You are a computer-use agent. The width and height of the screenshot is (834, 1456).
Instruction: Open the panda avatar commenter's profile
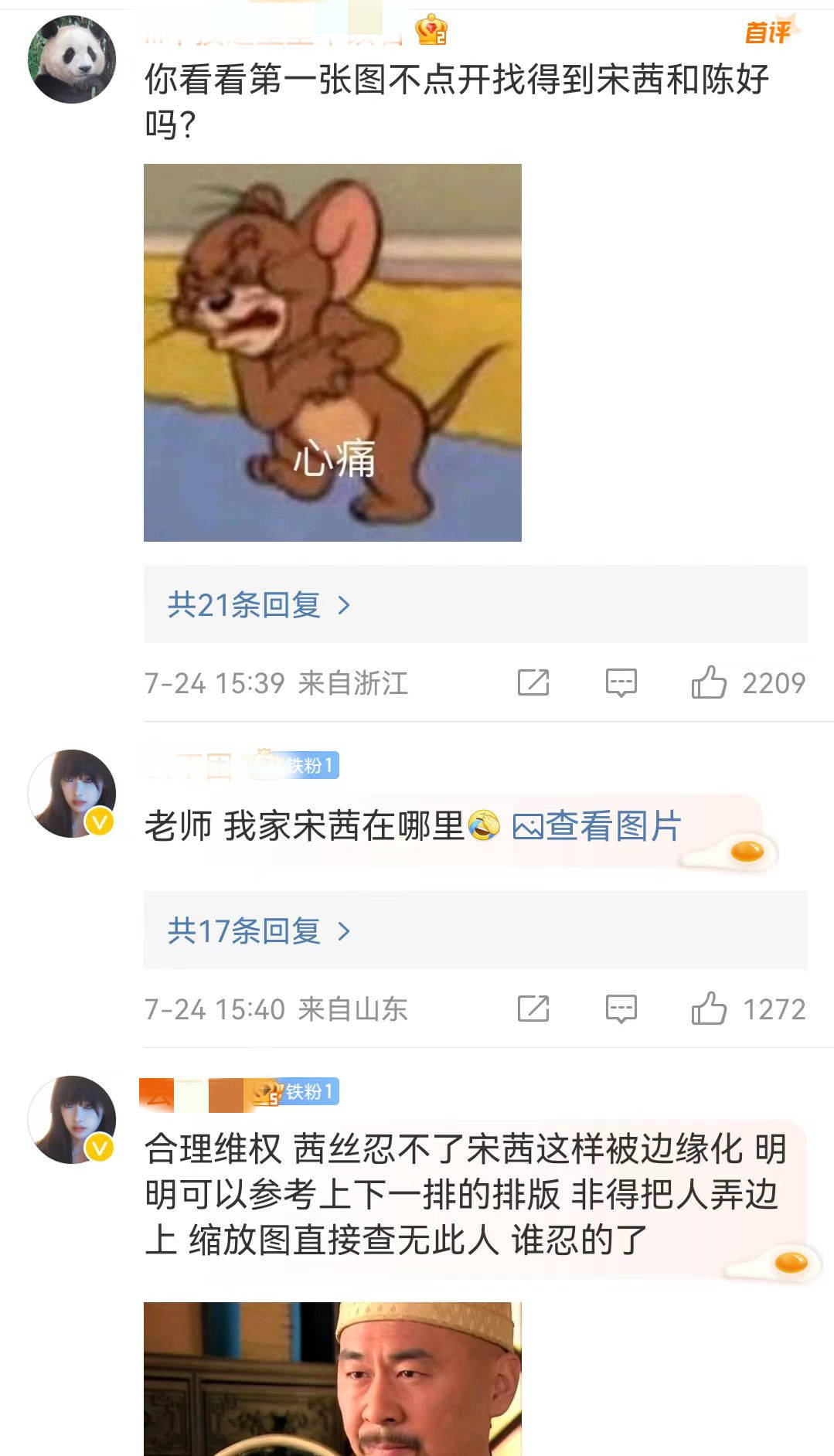pos(72,60)
